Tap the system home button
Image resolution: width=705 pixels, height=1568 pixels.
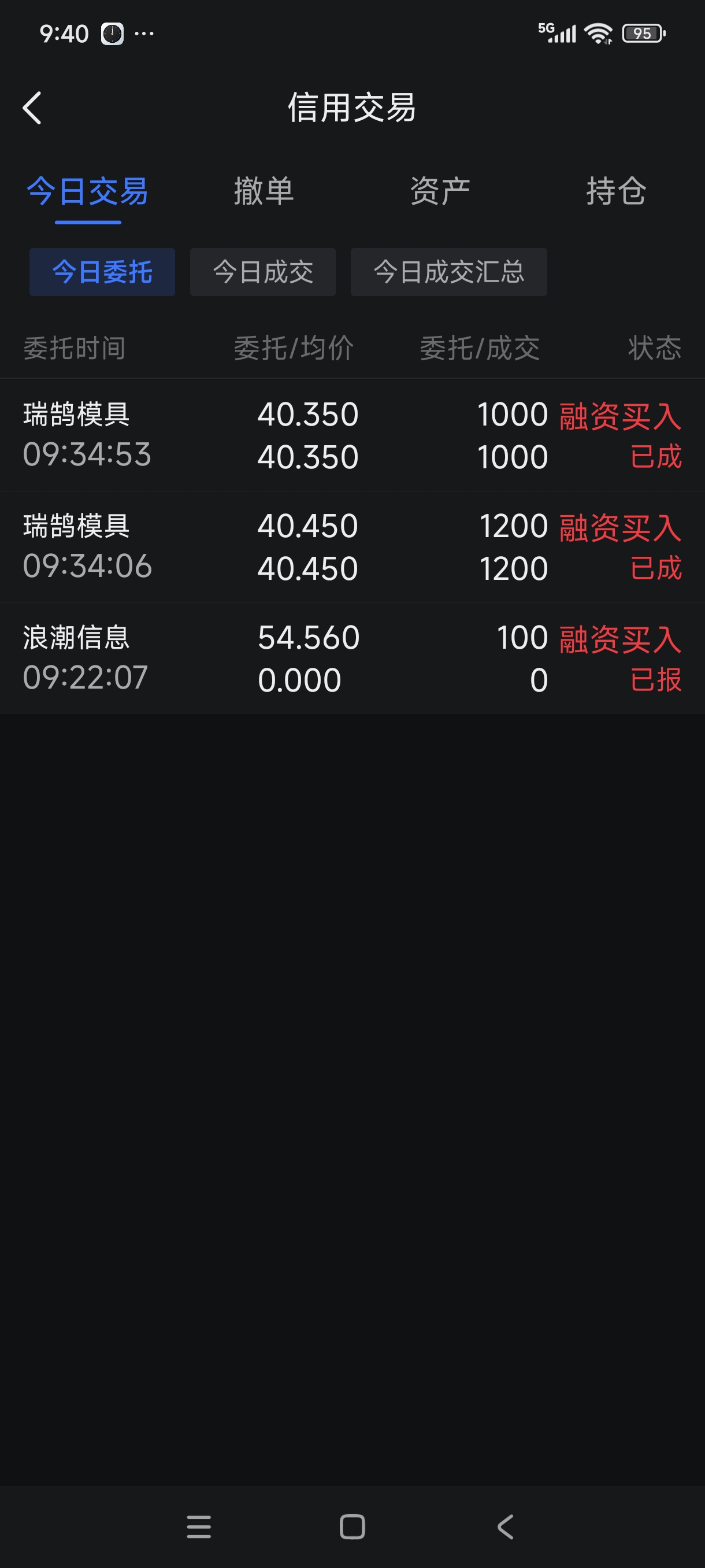pos(352,1526)
